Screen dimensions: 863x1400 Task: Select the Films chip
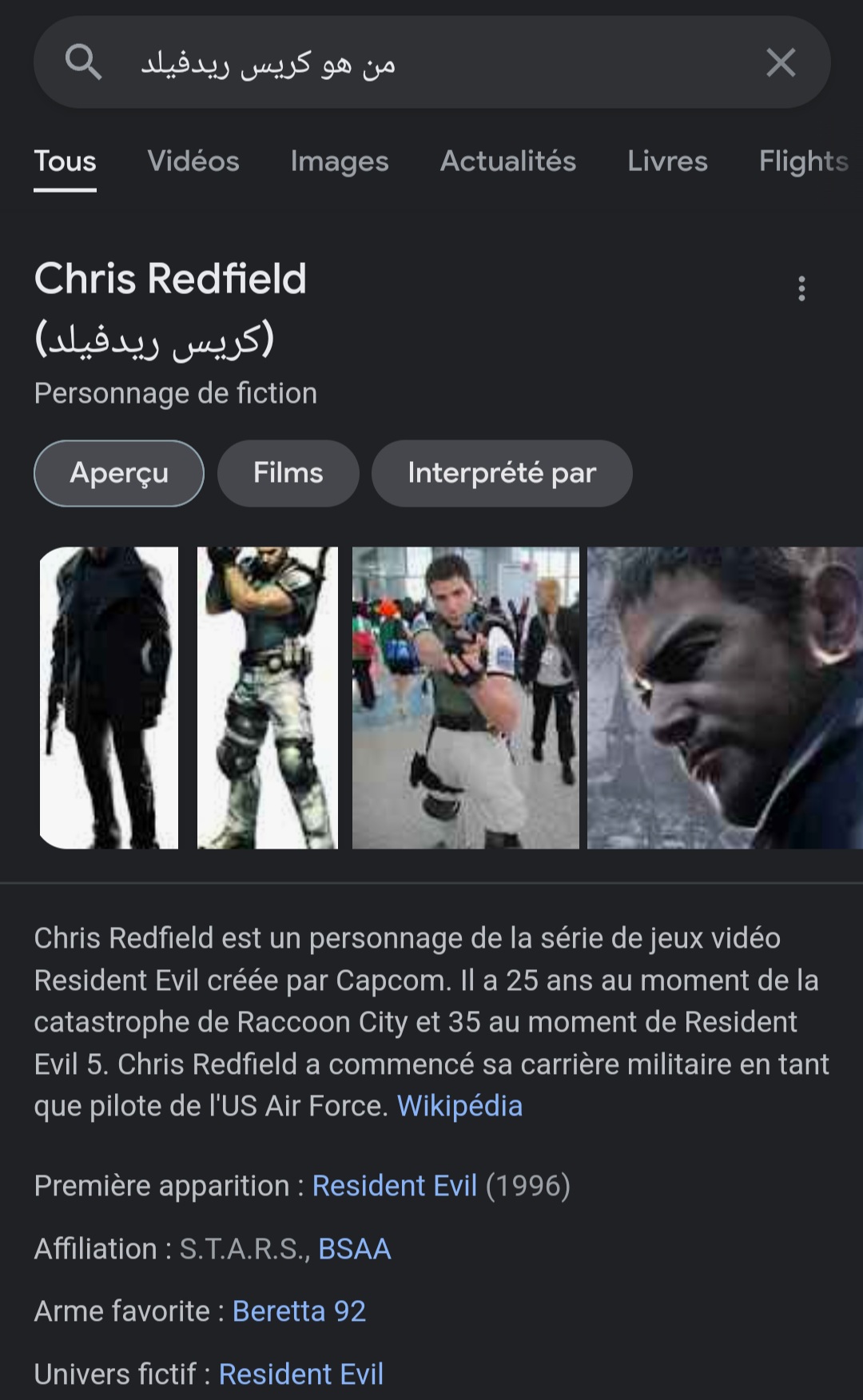click(288, 473)
